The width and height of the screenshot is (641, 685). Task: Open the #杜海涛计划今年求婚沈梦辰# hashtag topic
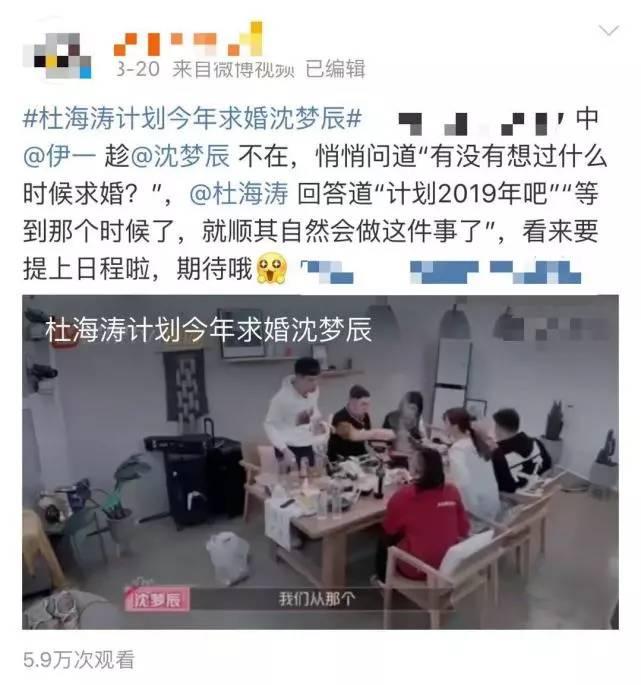190,119
